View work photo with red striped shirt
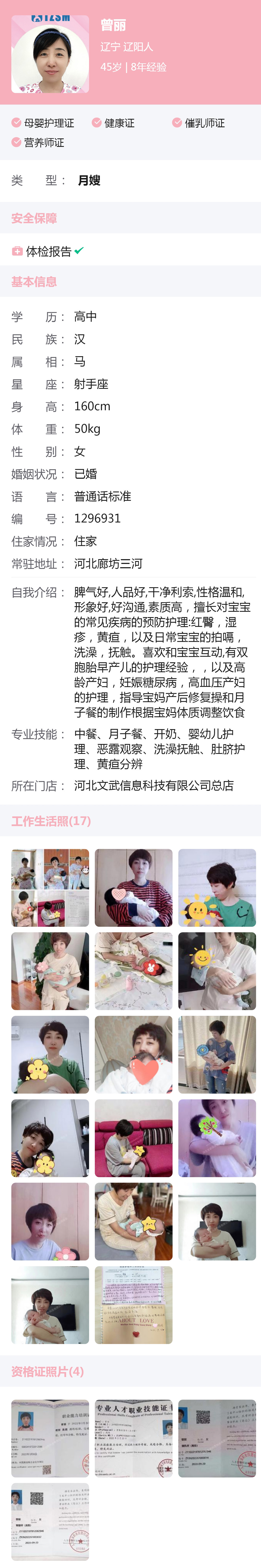The width and height of the screenshot is (261, 1568). 133,888
